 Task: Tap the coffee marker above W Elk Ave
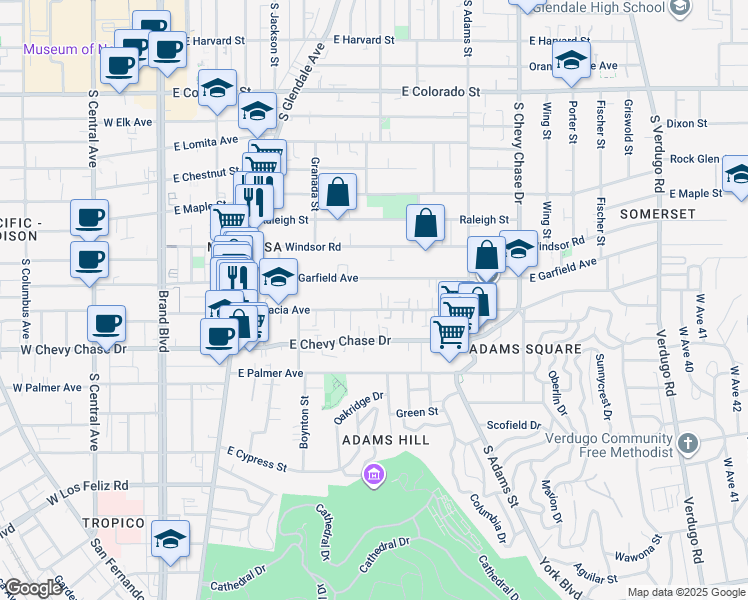pyautogui.click(x=120, y=67)
